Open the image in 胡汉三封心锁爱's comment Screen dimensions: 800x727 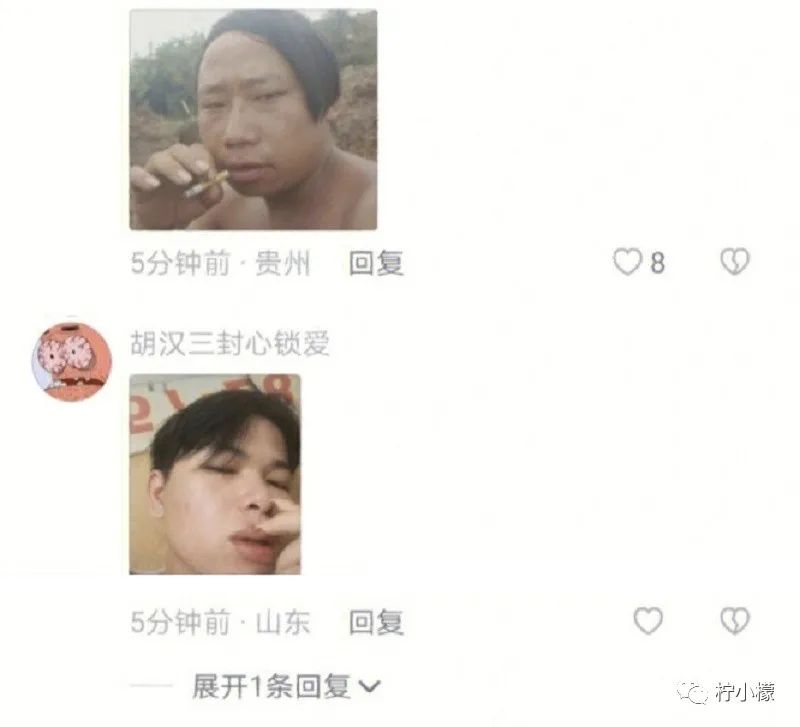pos(215,474)
